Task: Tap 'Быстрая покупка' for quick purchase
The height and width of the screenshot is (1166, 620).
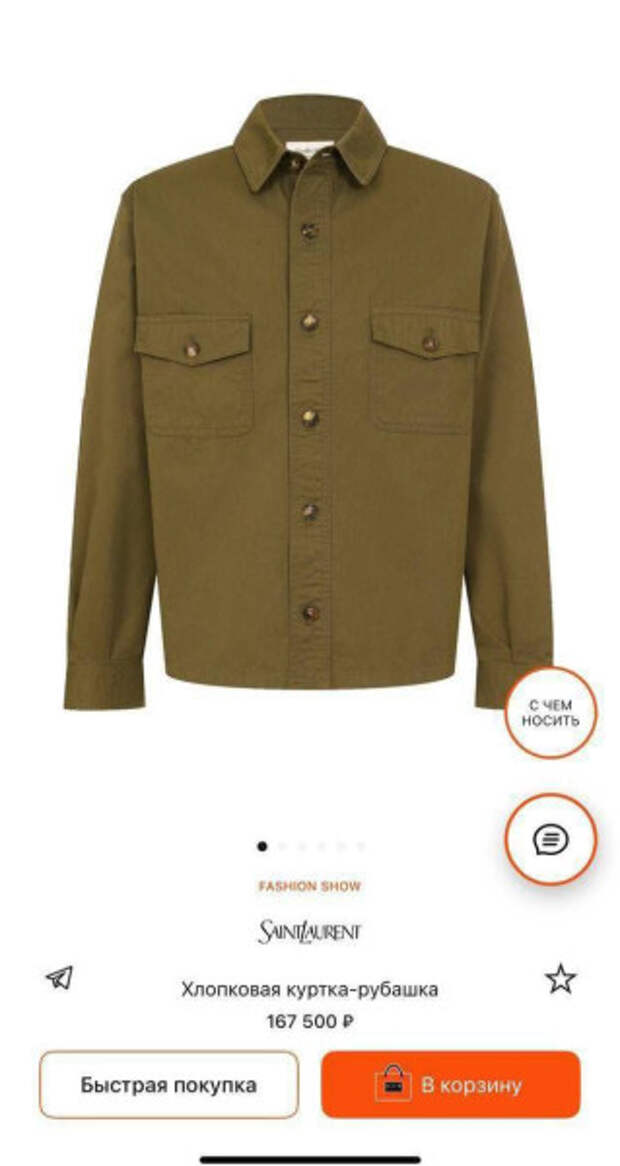Action: pyautogui.click(x=169, y=1084)
